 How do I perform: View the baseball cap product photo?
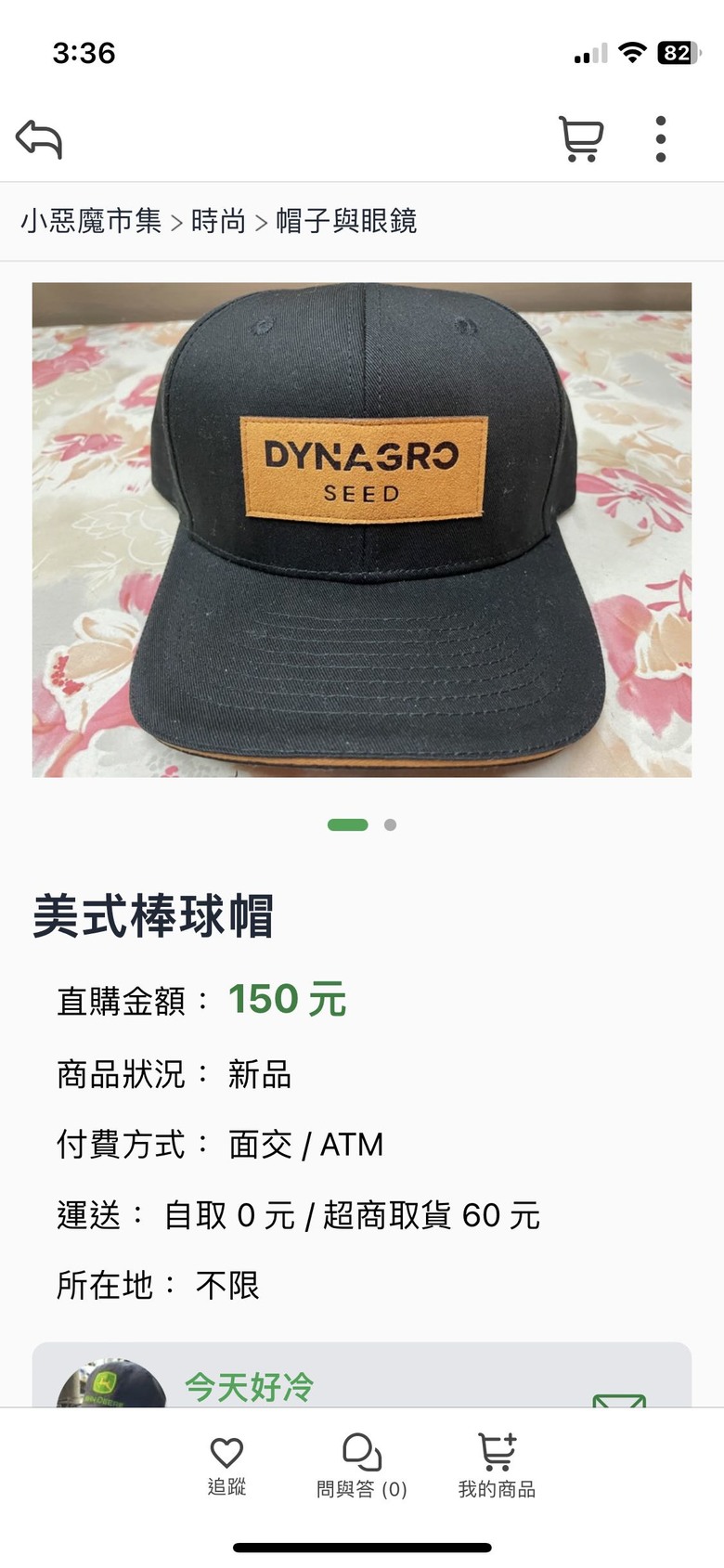362,529
